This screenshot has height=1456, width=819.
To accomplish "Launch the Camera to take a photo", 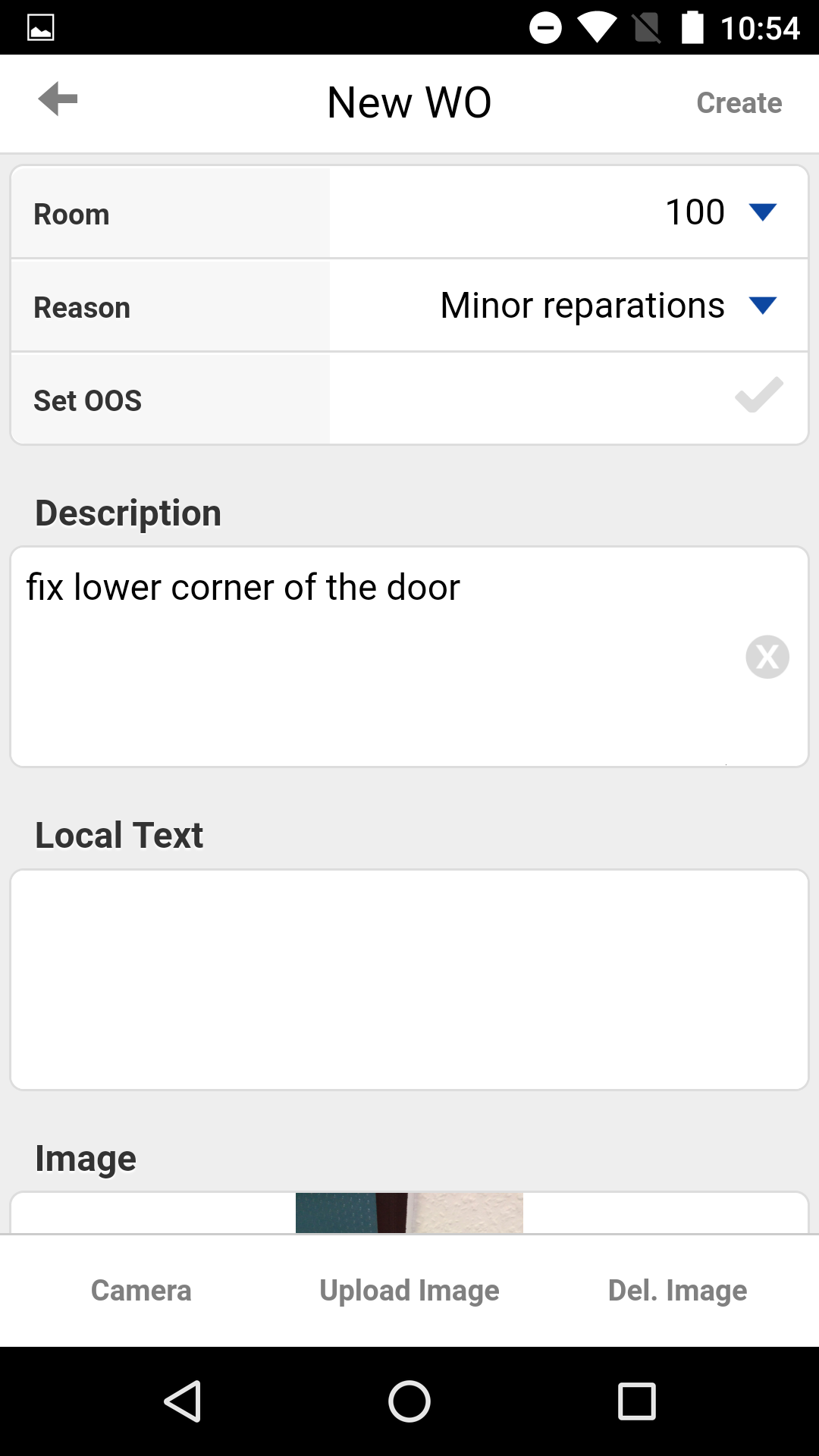I will point(141,1290).
